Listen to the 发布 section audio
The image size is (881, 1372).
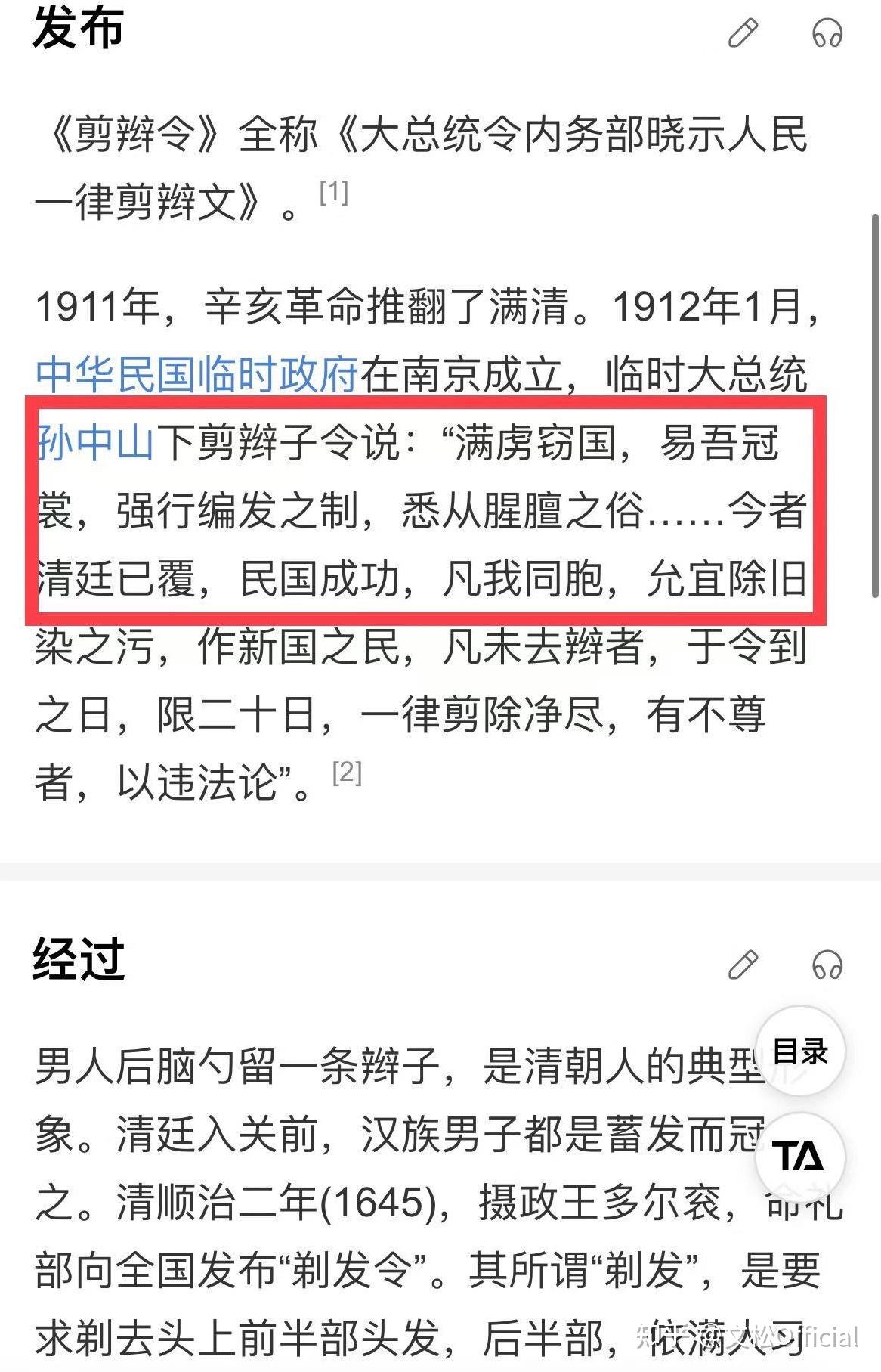(827, 33)
